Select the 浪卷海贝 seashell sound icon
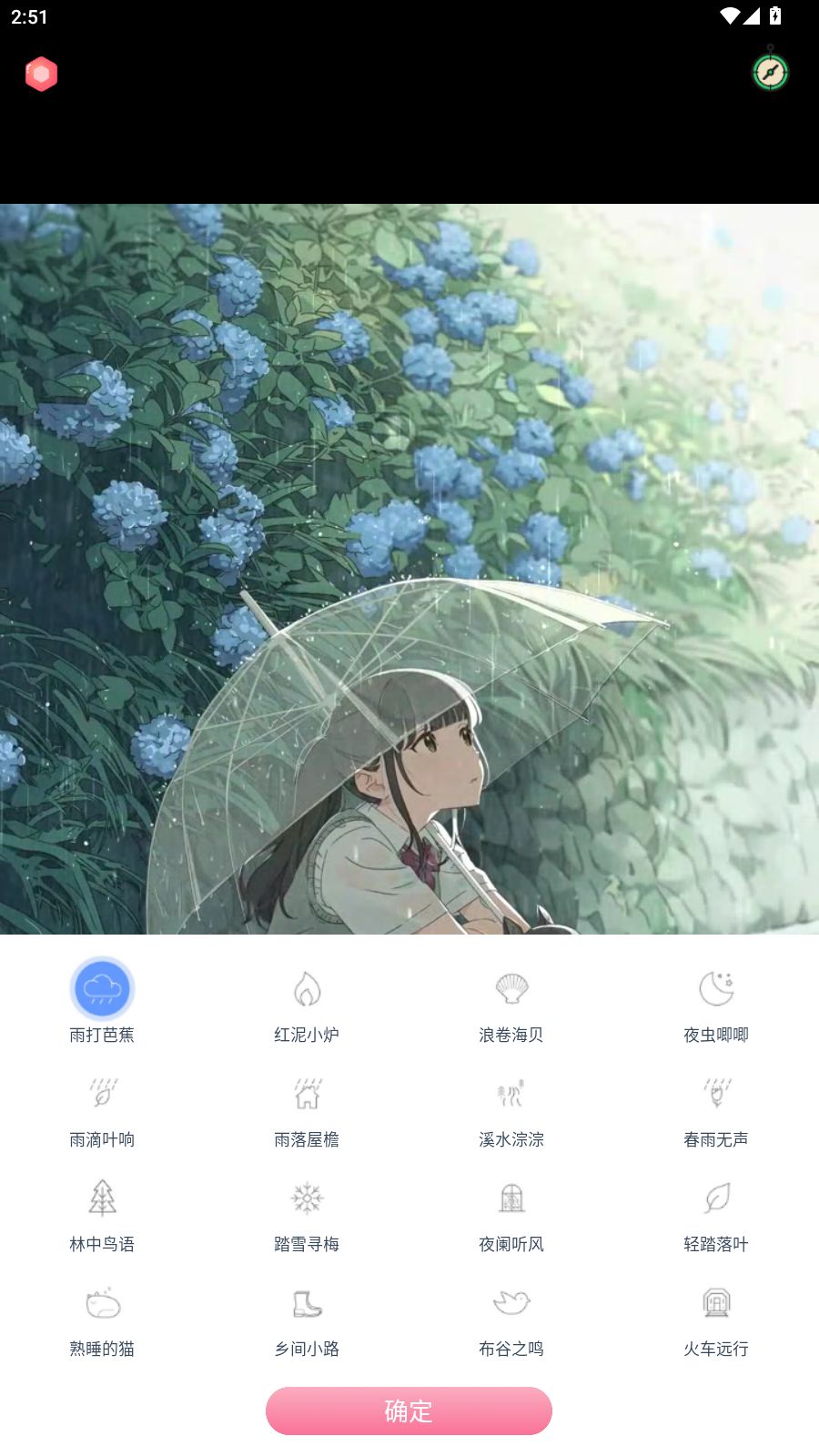The height and width of the screenshot is (1456, 819). point(511,989)
